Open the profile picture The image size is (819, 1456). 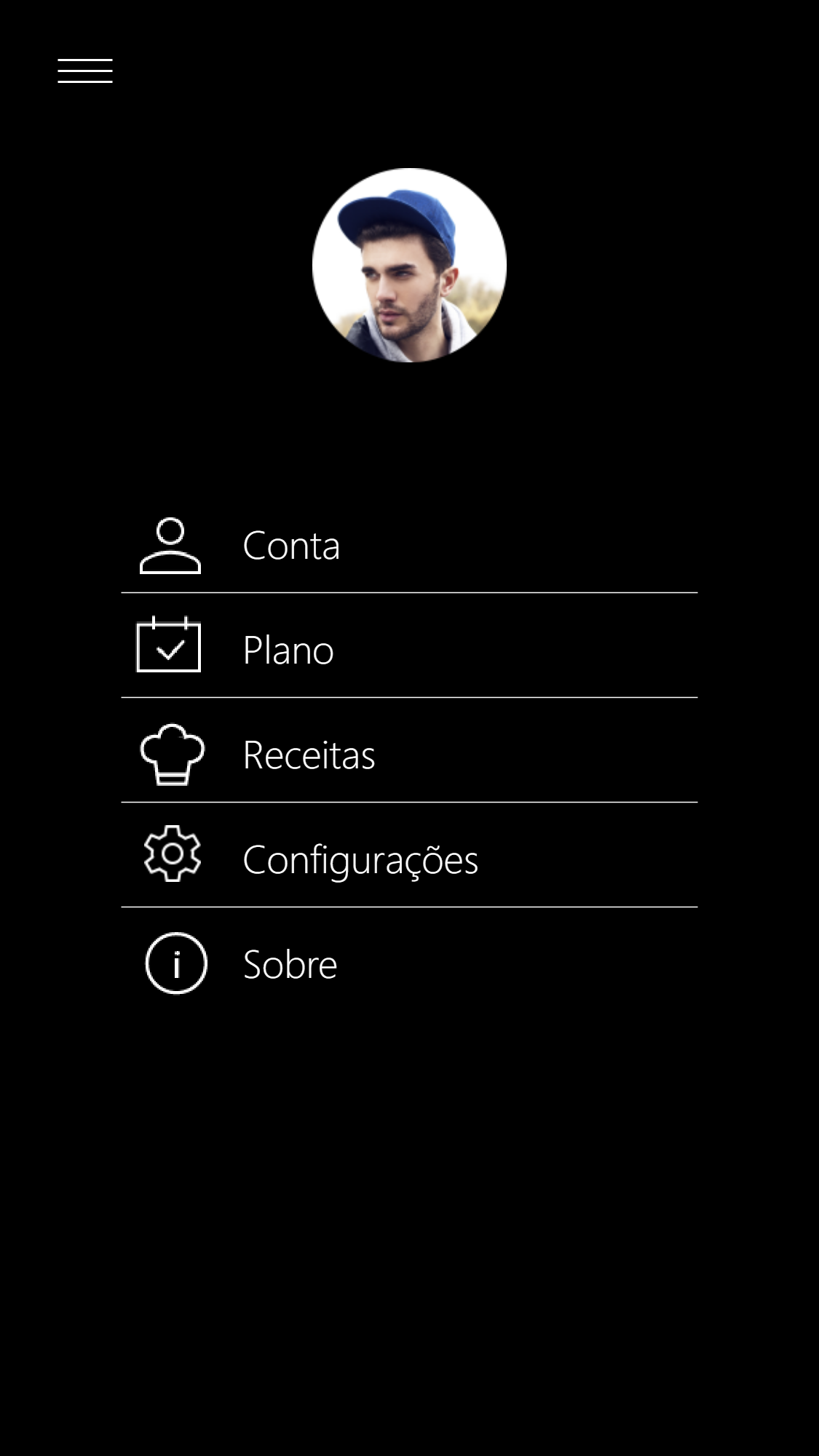[x=409, y=266]
